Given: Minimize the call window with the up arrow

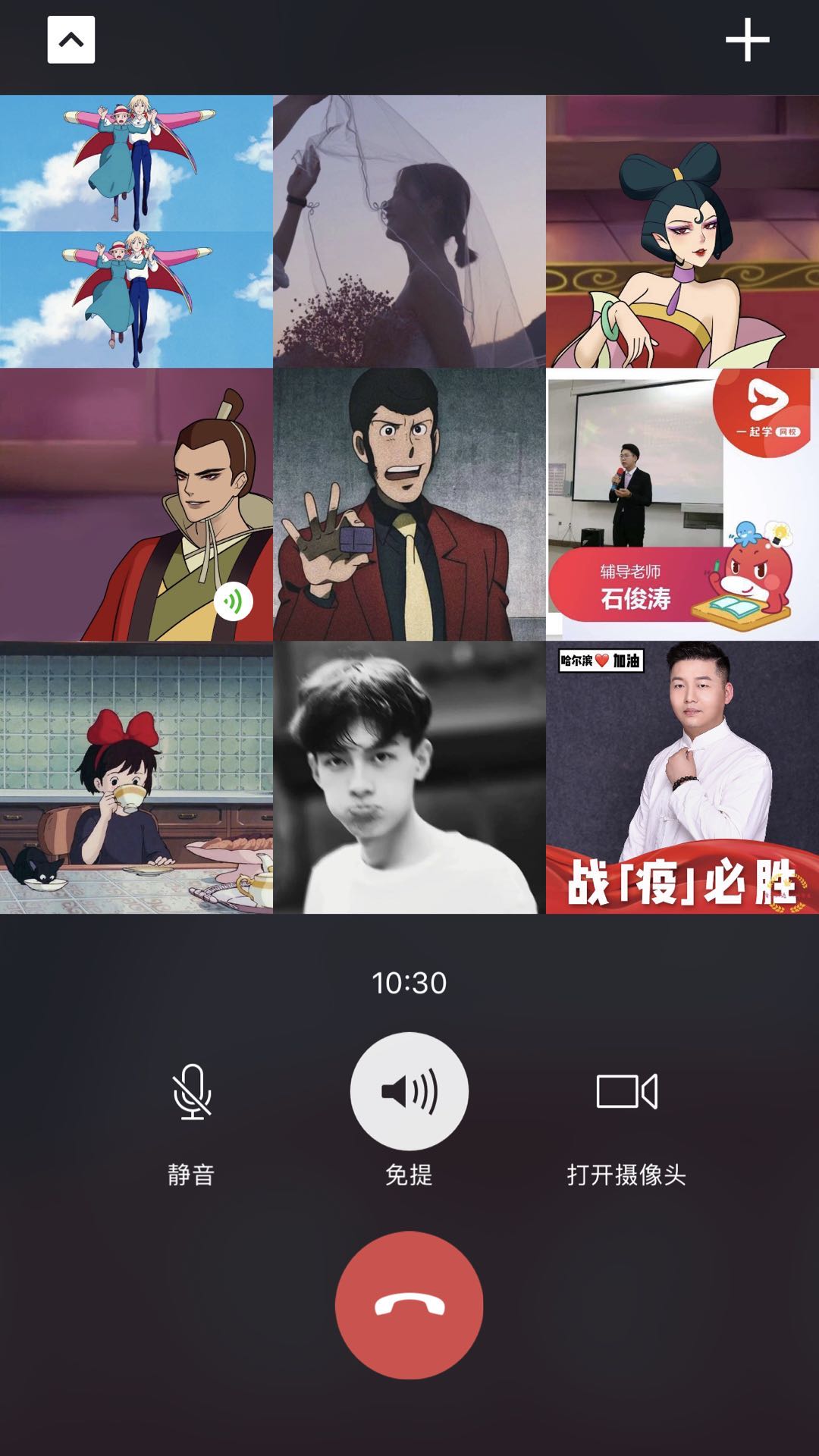Looking at the screenshot, I should [71, 39].
